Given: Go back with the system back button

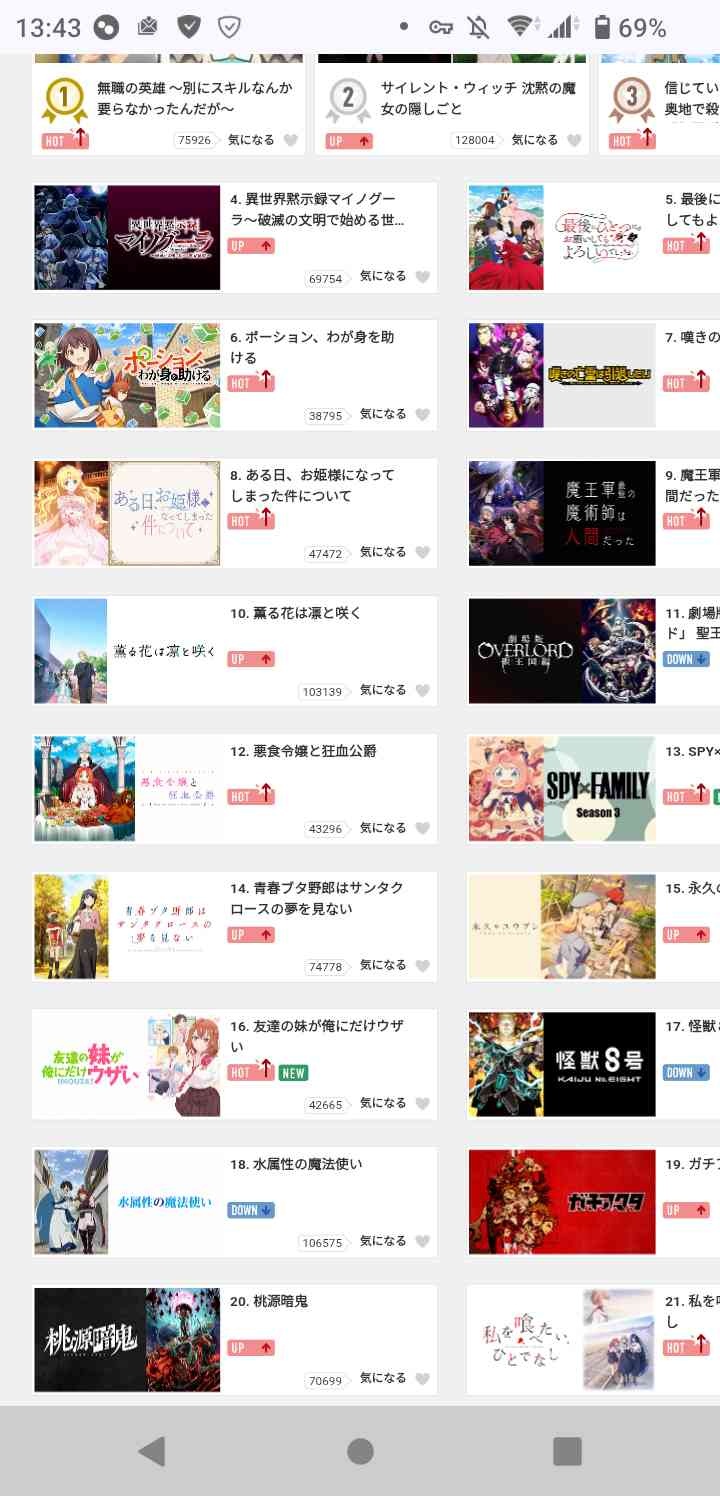Looking at the screenshot, I should tap(152, 1451).
